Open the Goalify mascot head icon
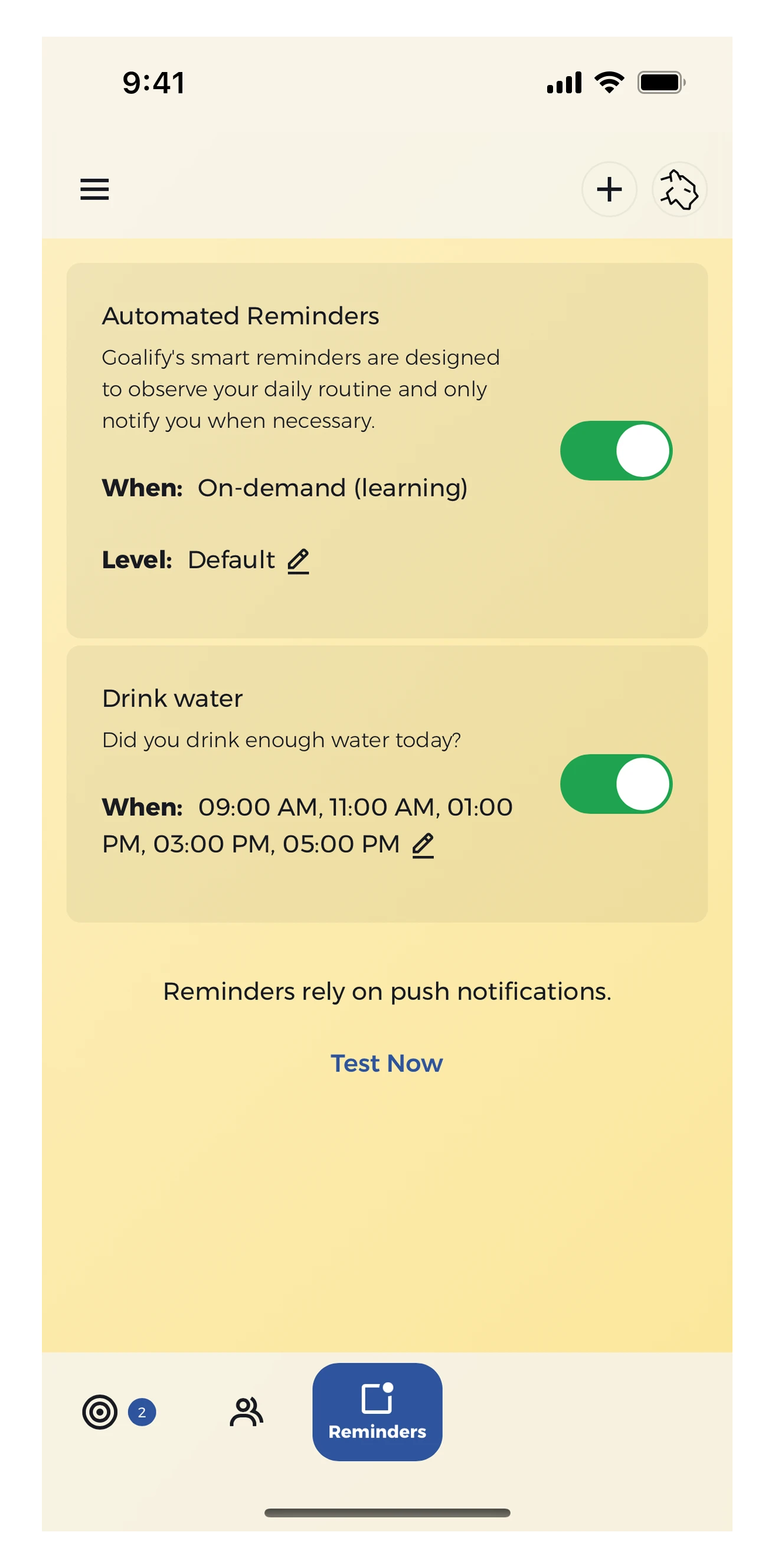The height and width of the screenshot is (1568, 775). 679,190
